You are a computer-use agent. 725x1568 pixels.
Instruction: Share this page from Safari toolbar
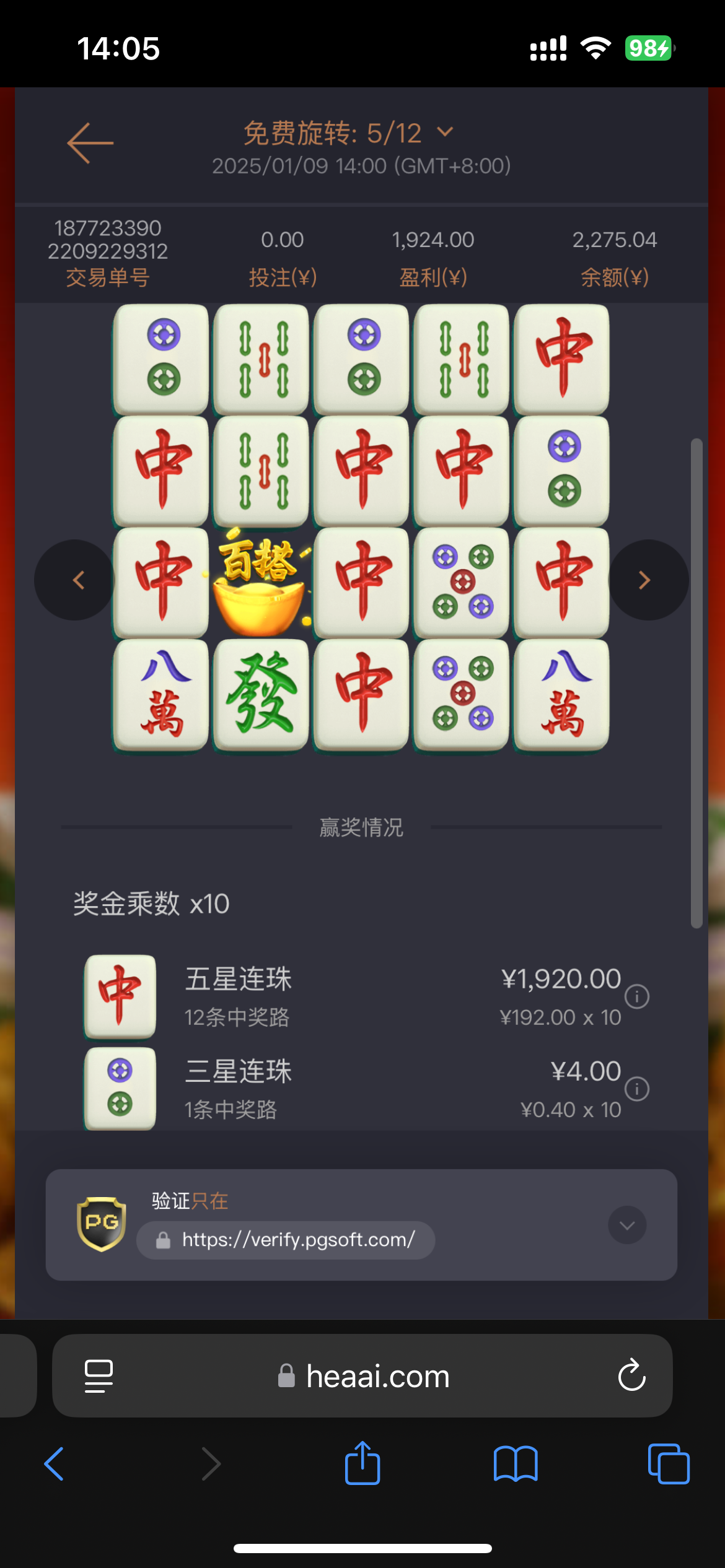point(362,1464)
